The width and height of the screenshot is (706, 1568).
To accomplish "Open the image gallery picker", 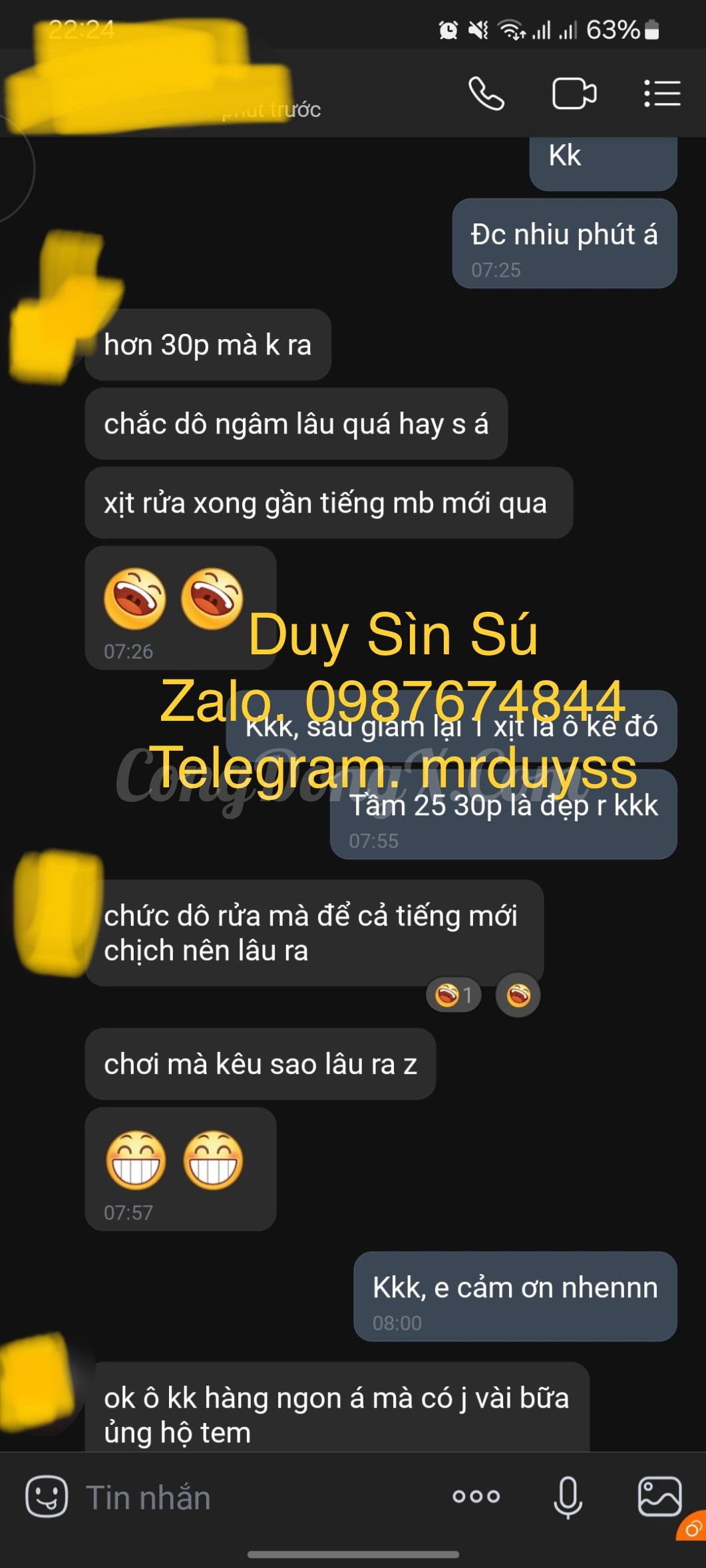I will pyautogui.click(x=659, y=1496).
